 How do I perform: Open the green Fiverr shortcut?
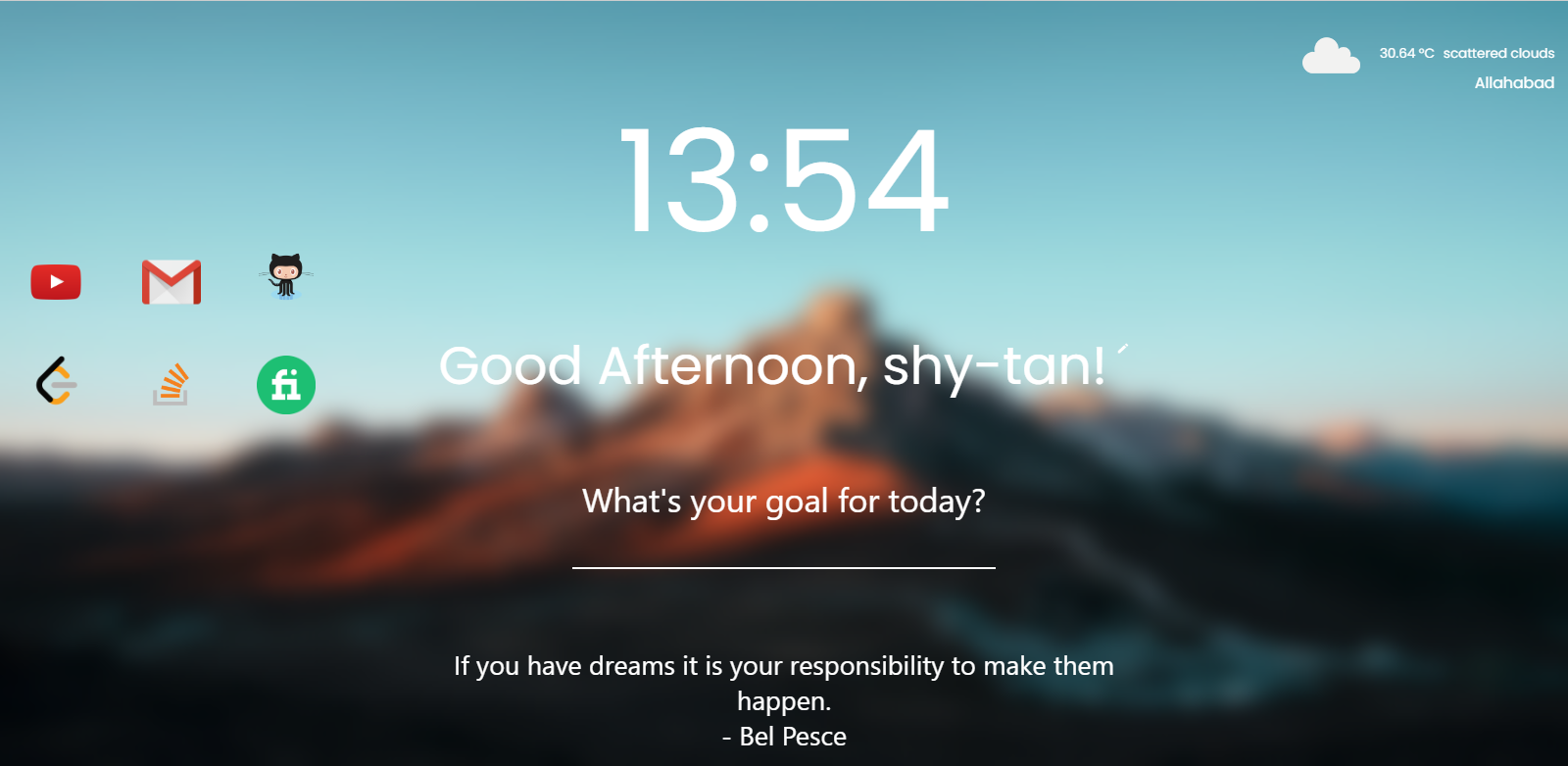pyautogui.click(x=285, y=385)
